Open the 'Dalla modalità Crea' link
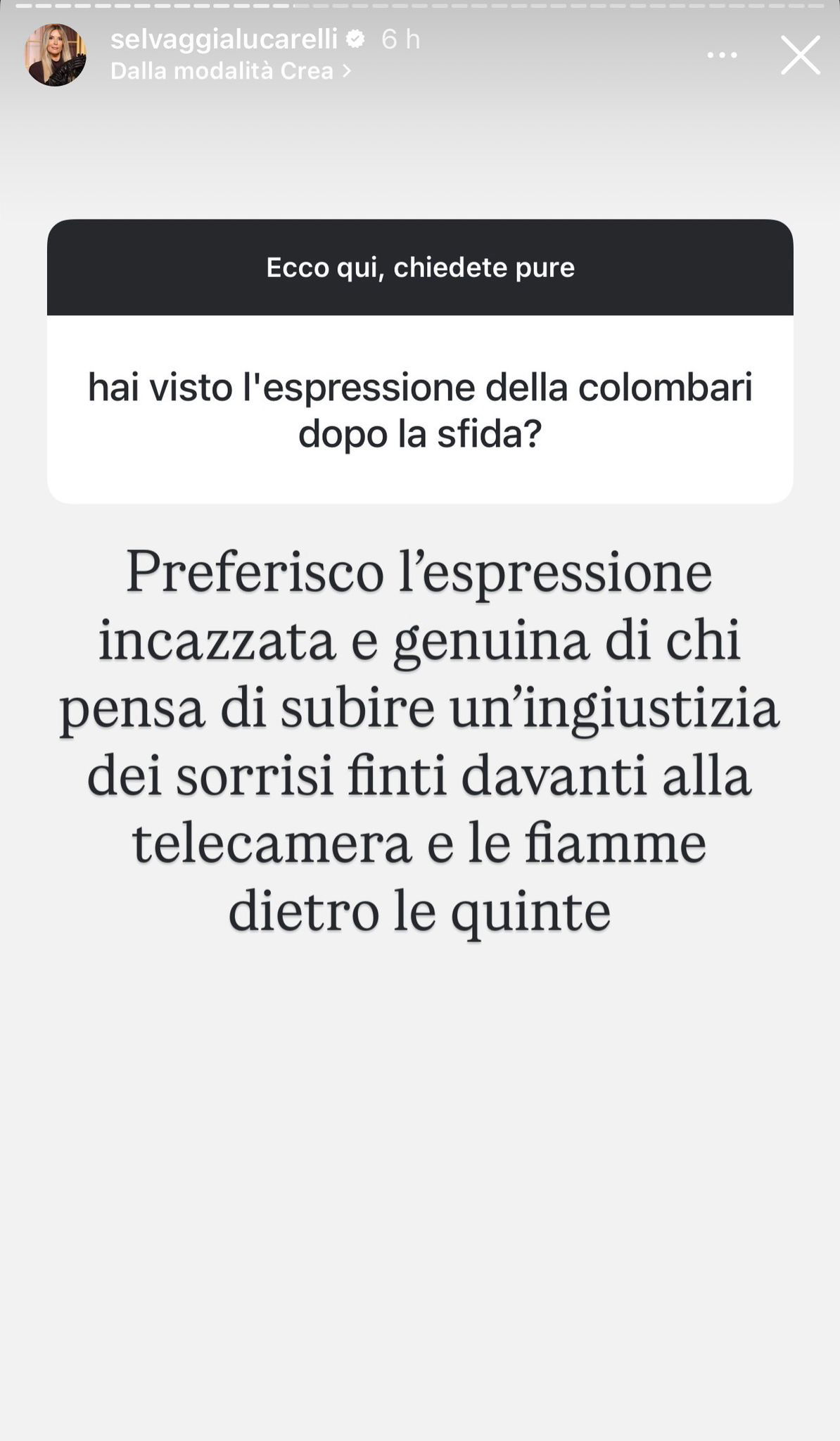 tap(230, 71)
